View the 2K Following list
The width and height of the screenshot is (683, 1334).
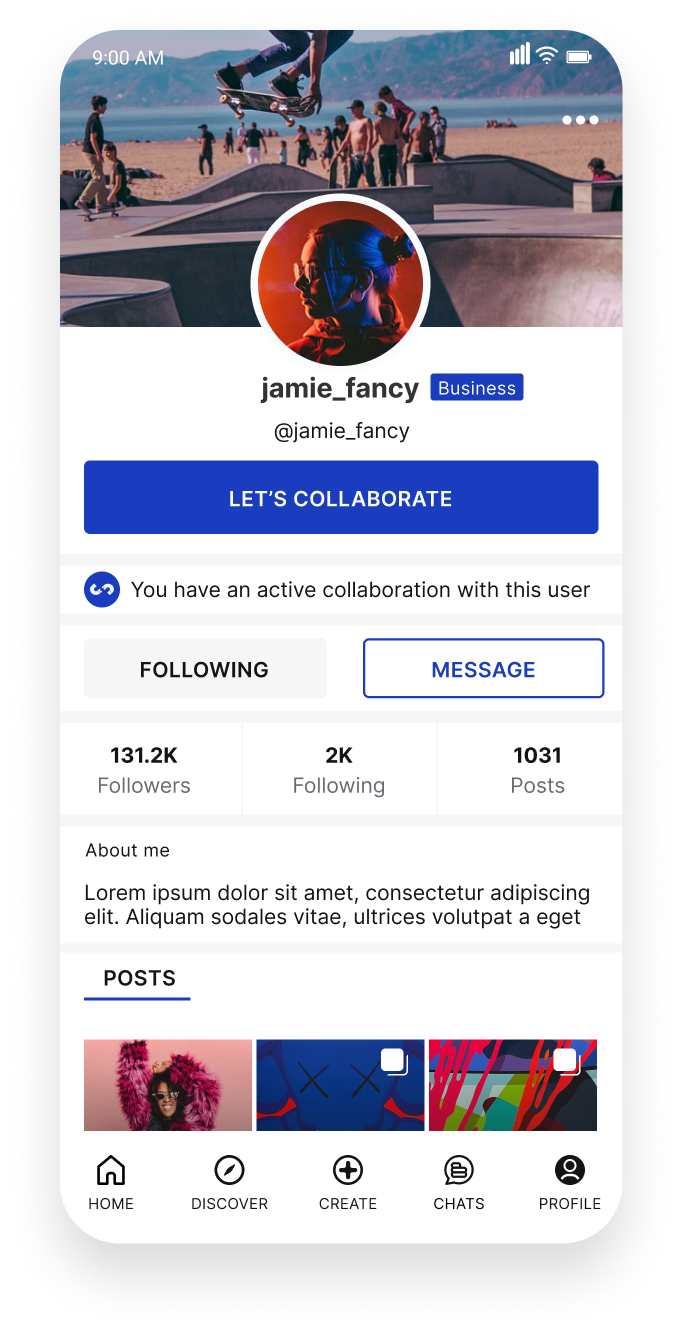(339, 769)
